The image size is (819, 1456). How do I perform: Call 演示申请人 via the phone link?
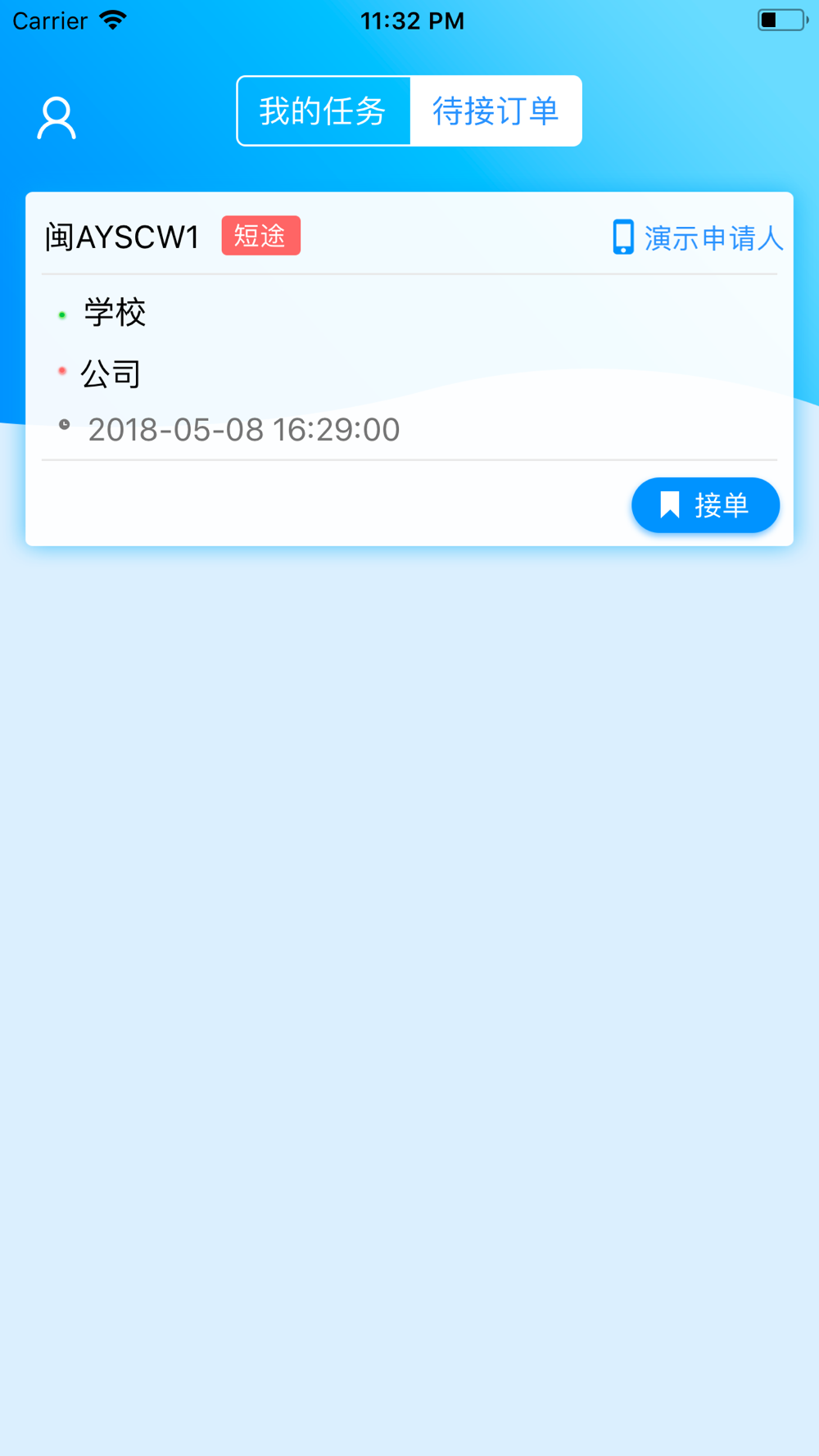[698, 237]
